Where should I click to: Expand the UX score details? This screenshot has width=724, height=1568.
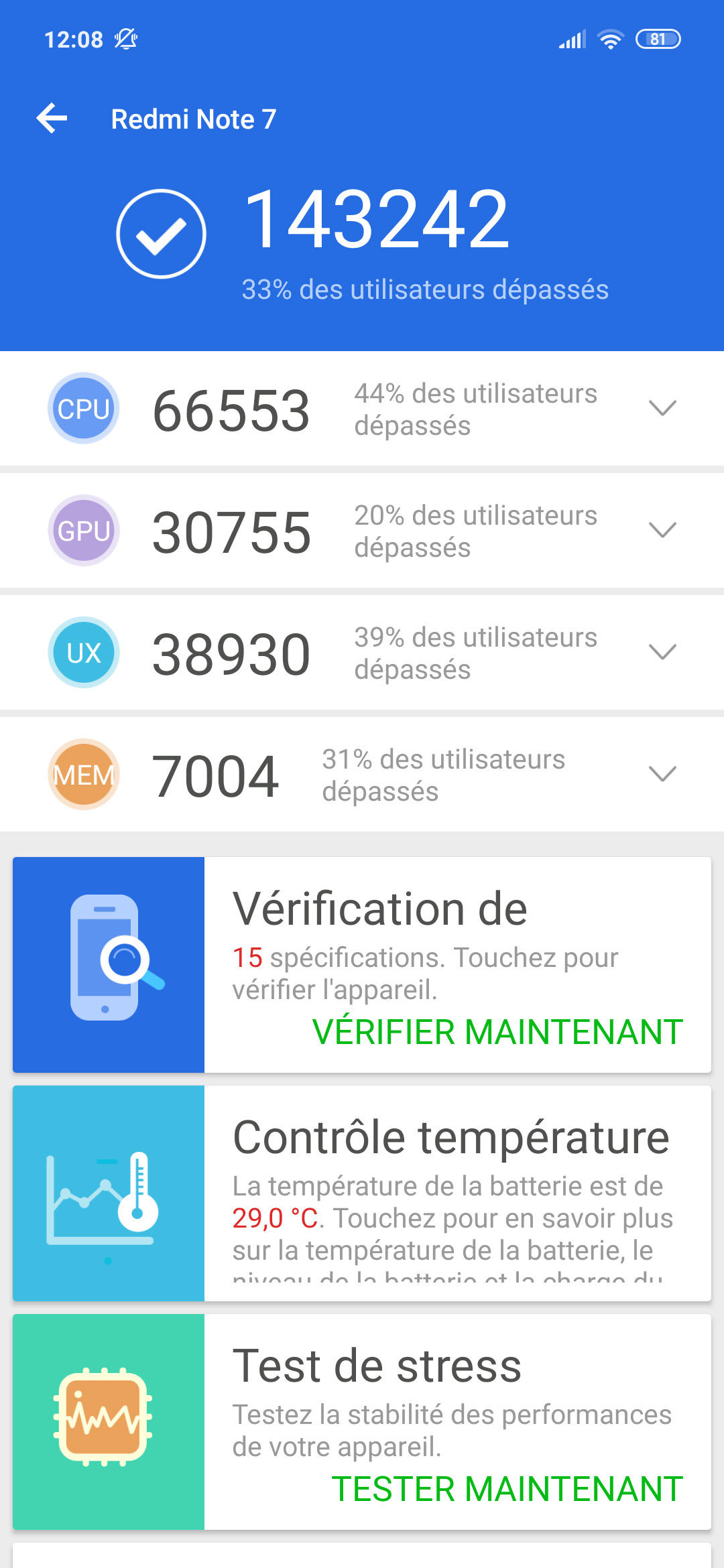point(662,652)
